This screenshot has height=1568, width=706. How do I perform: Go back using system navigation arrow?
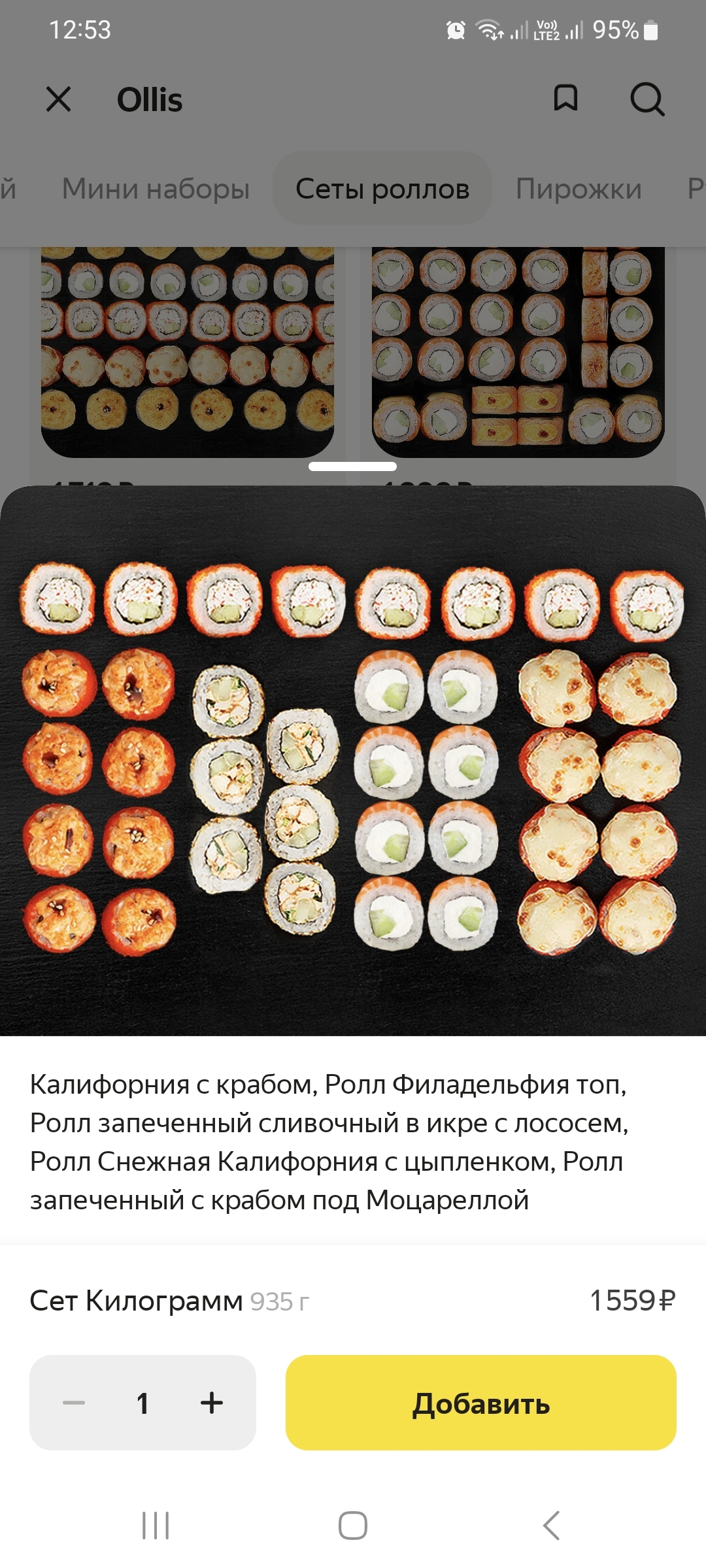551,1526
